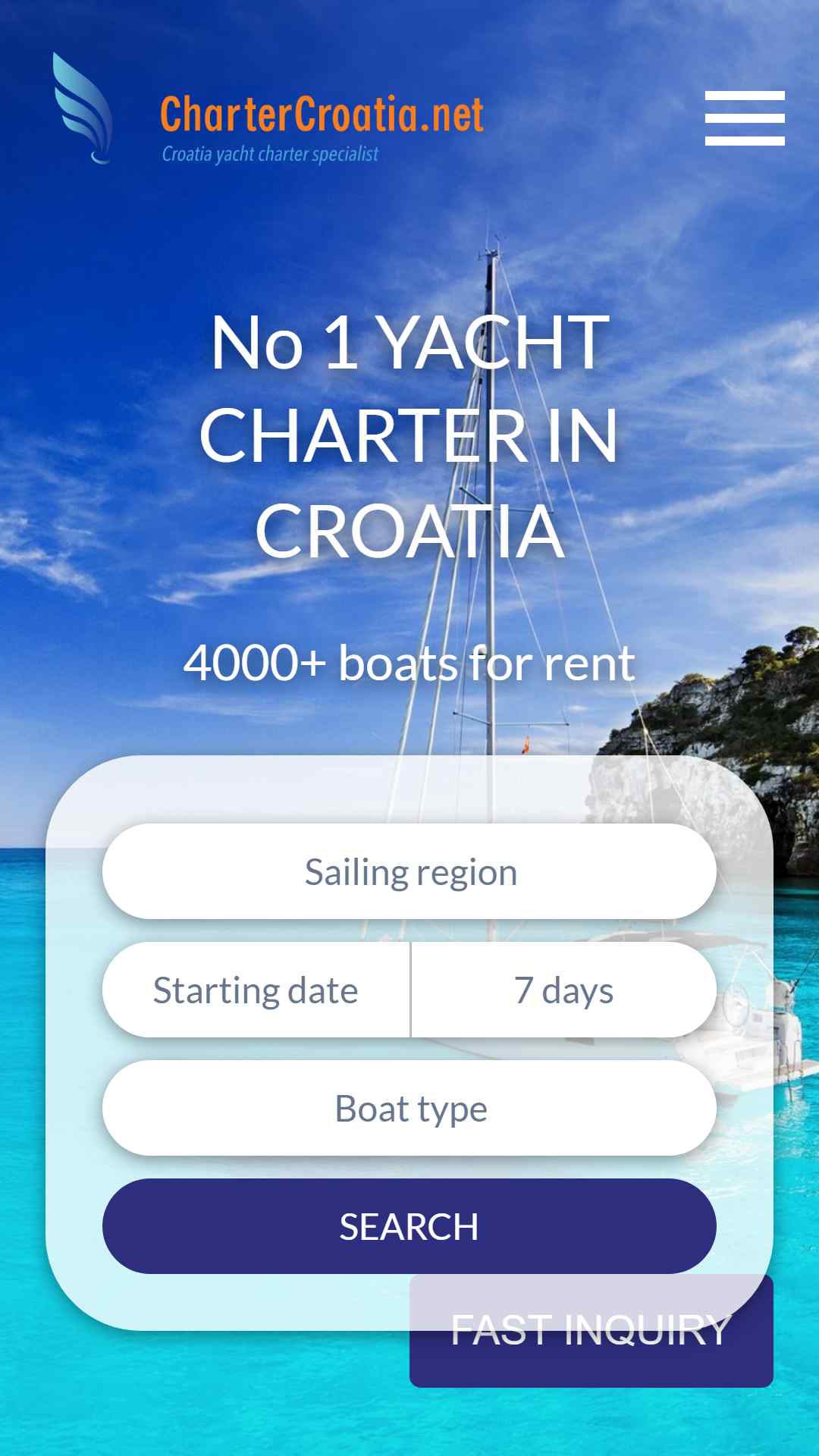Pick a starting date
819x1456 pixels.
click(x=256, y=990)
